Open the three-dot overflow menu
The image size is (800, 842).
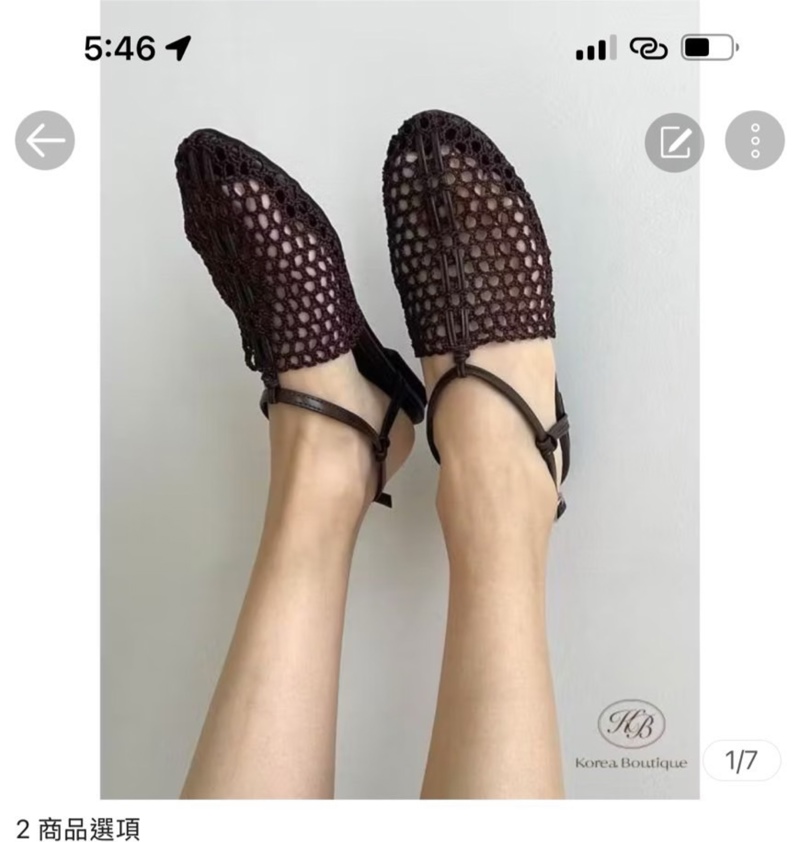pos(754,141)
